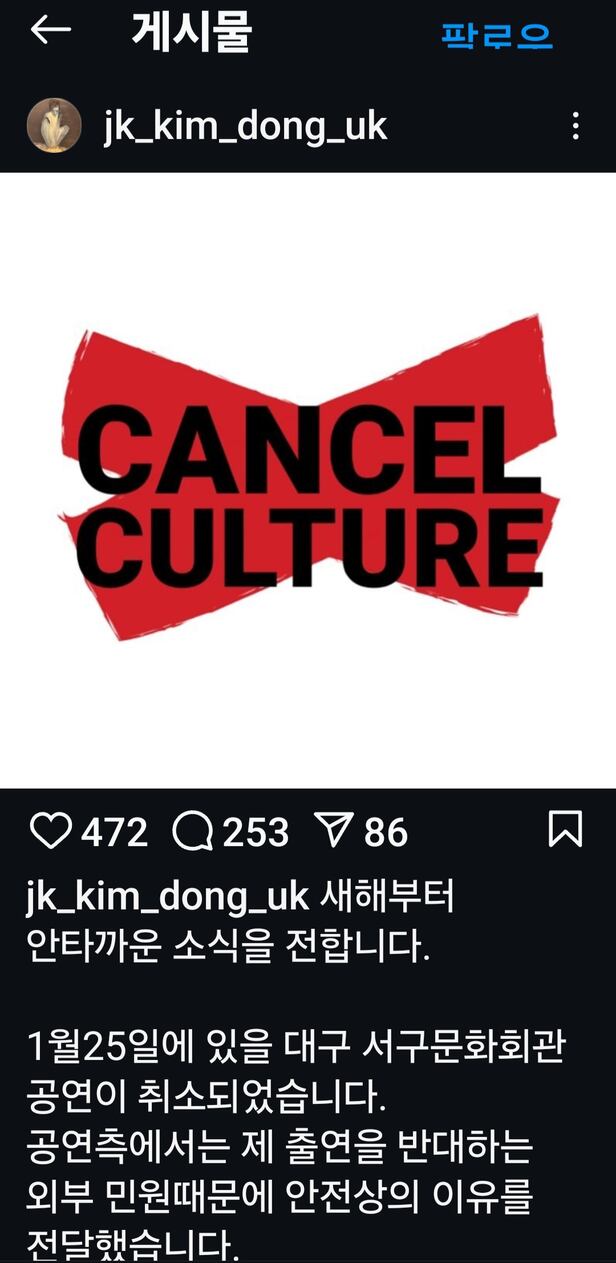Share this post via paper plane
This screenshot has height=1263, width=616.
(332, 831)
